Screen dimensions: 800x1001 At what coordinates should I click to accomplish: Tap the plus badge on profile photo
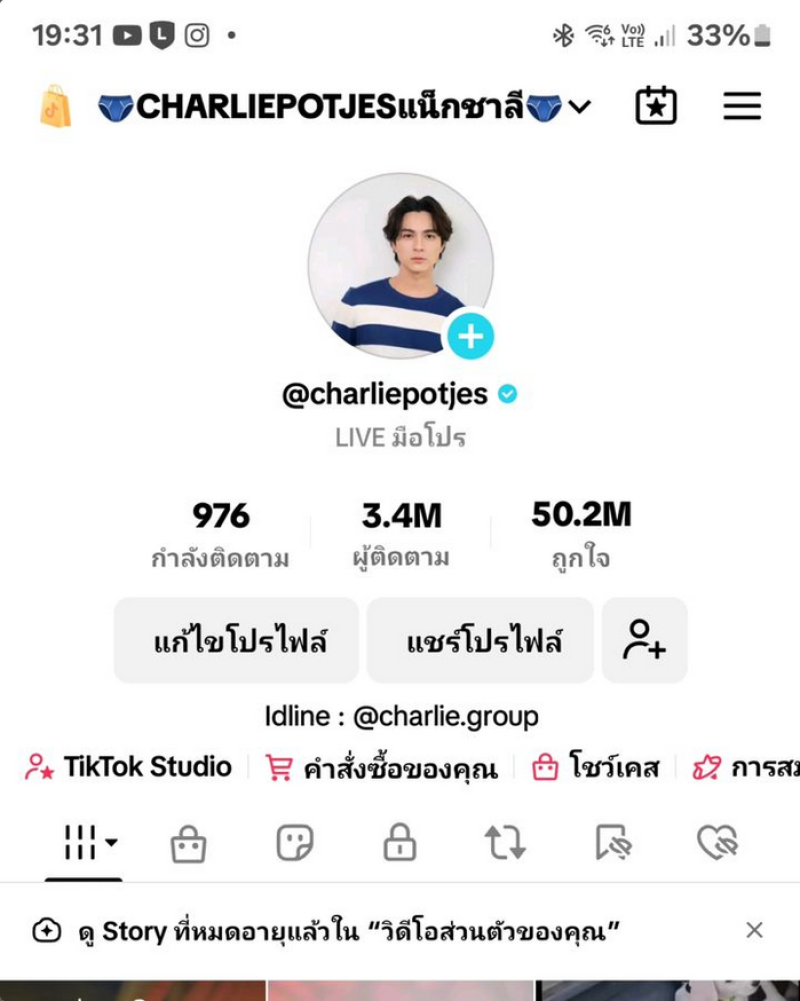point(469,336)
